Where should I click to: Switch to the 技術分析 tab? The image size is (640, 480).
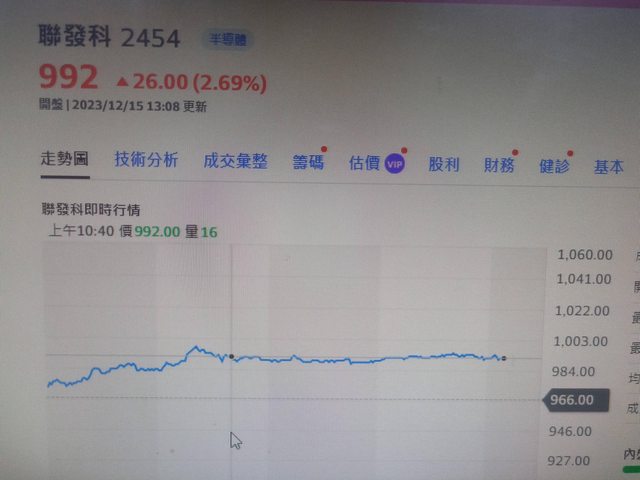(x=146, y=160)
